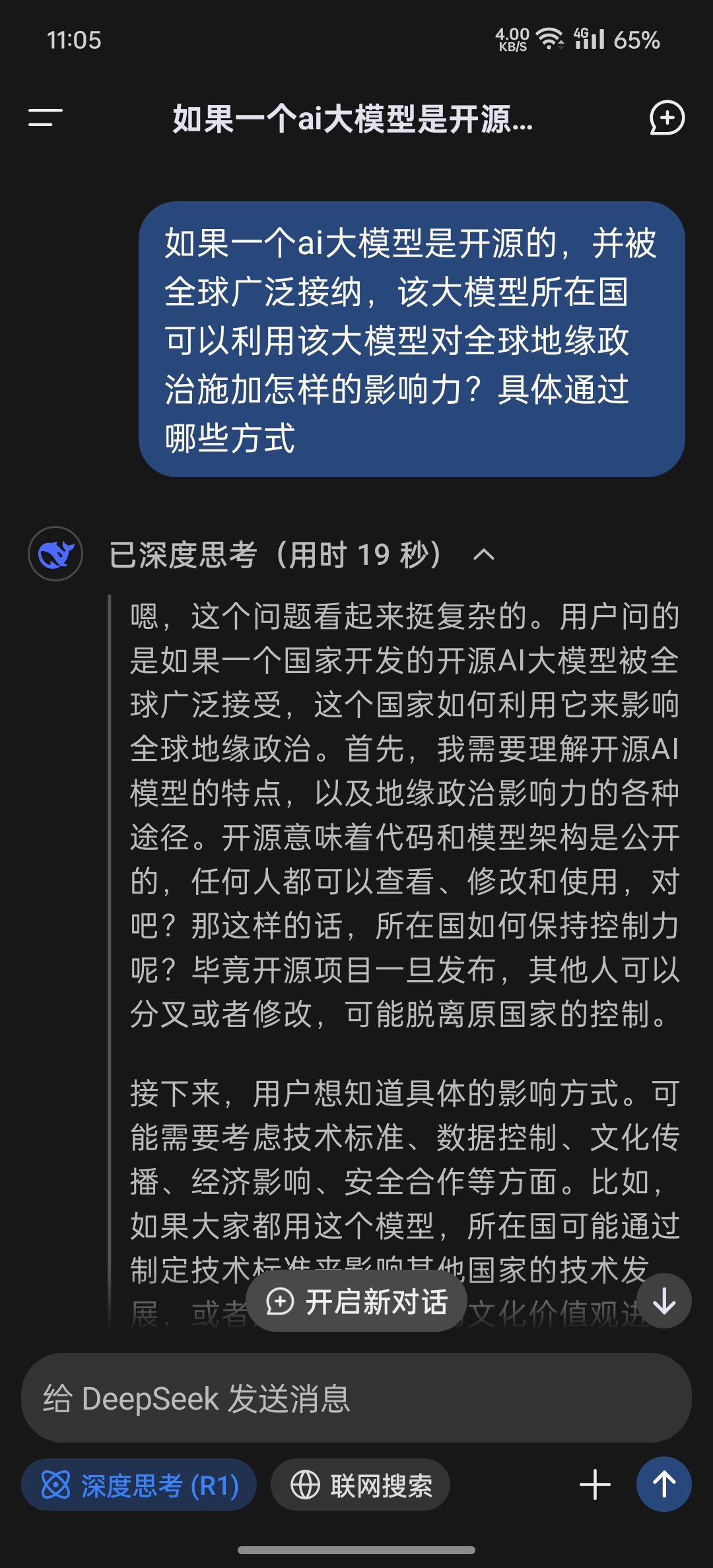Toggle the 深度思考 (R1) mode chip

pyautogui.click(x=139, y=1486)
